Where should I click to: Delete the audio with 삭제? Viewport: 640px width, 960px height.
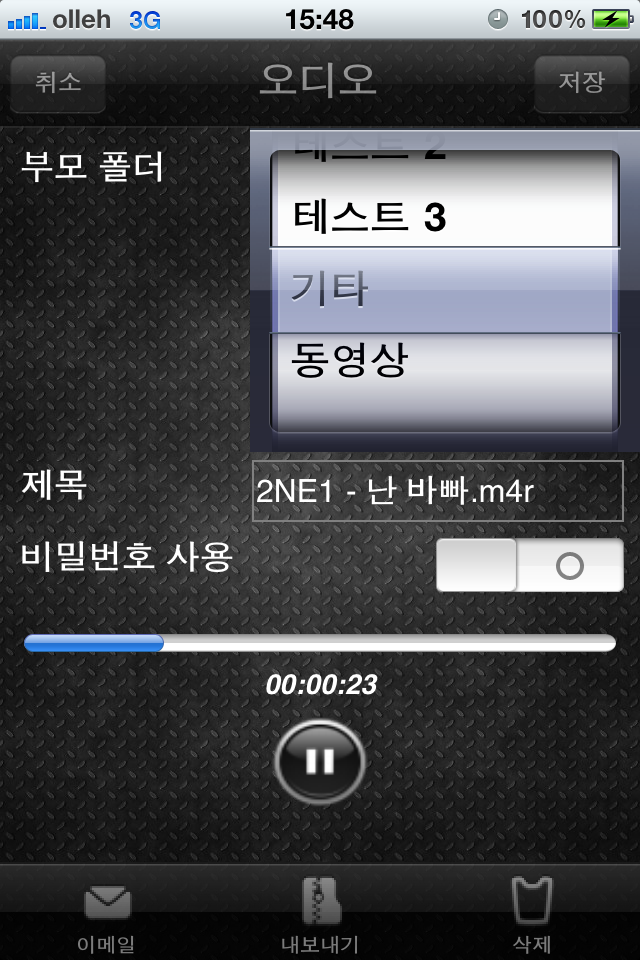(532, 916)
